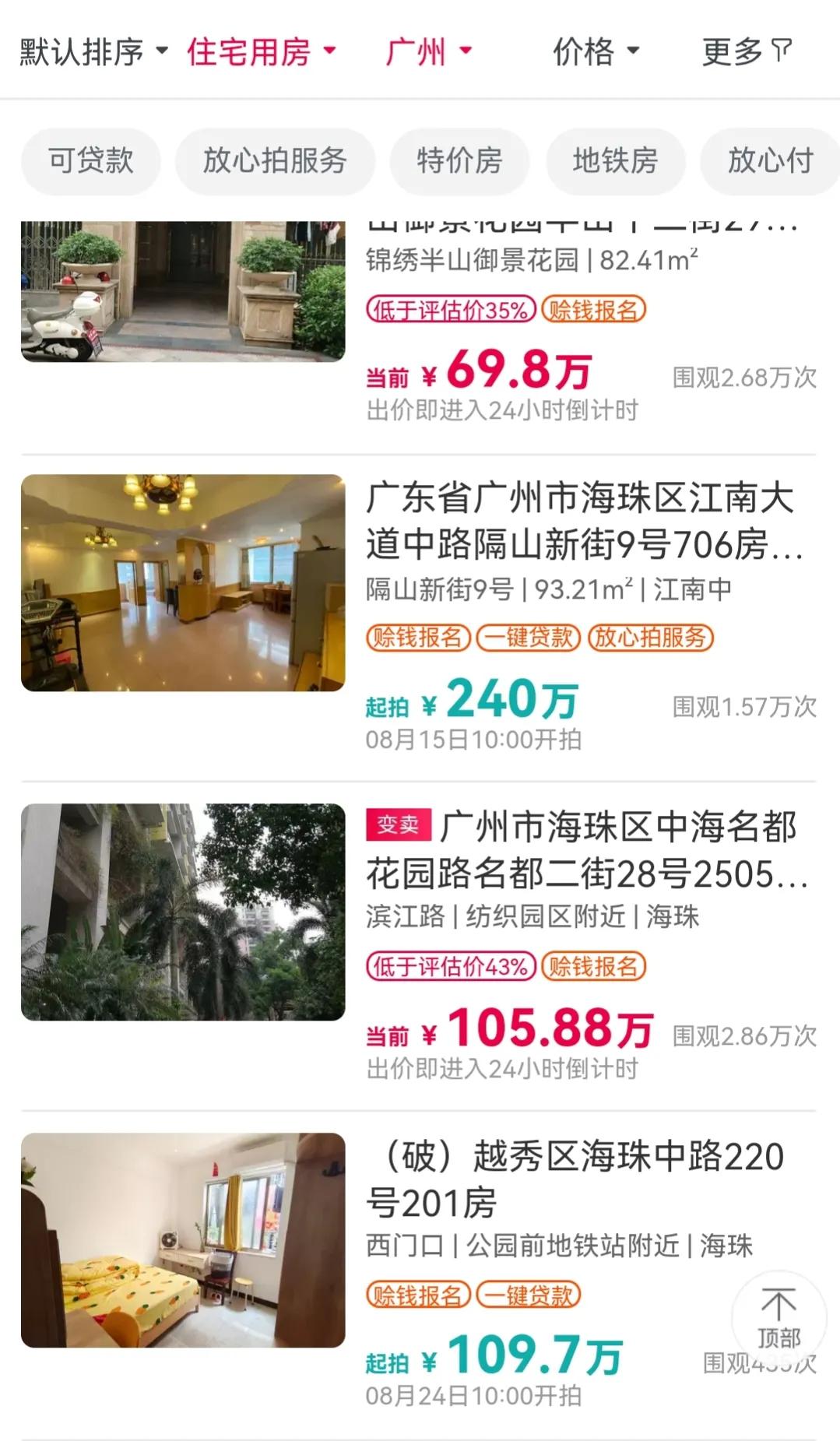Viewport: 840px width, 1441px height.
Task: Open the 价格 price filter
Action: click(596, 52)
